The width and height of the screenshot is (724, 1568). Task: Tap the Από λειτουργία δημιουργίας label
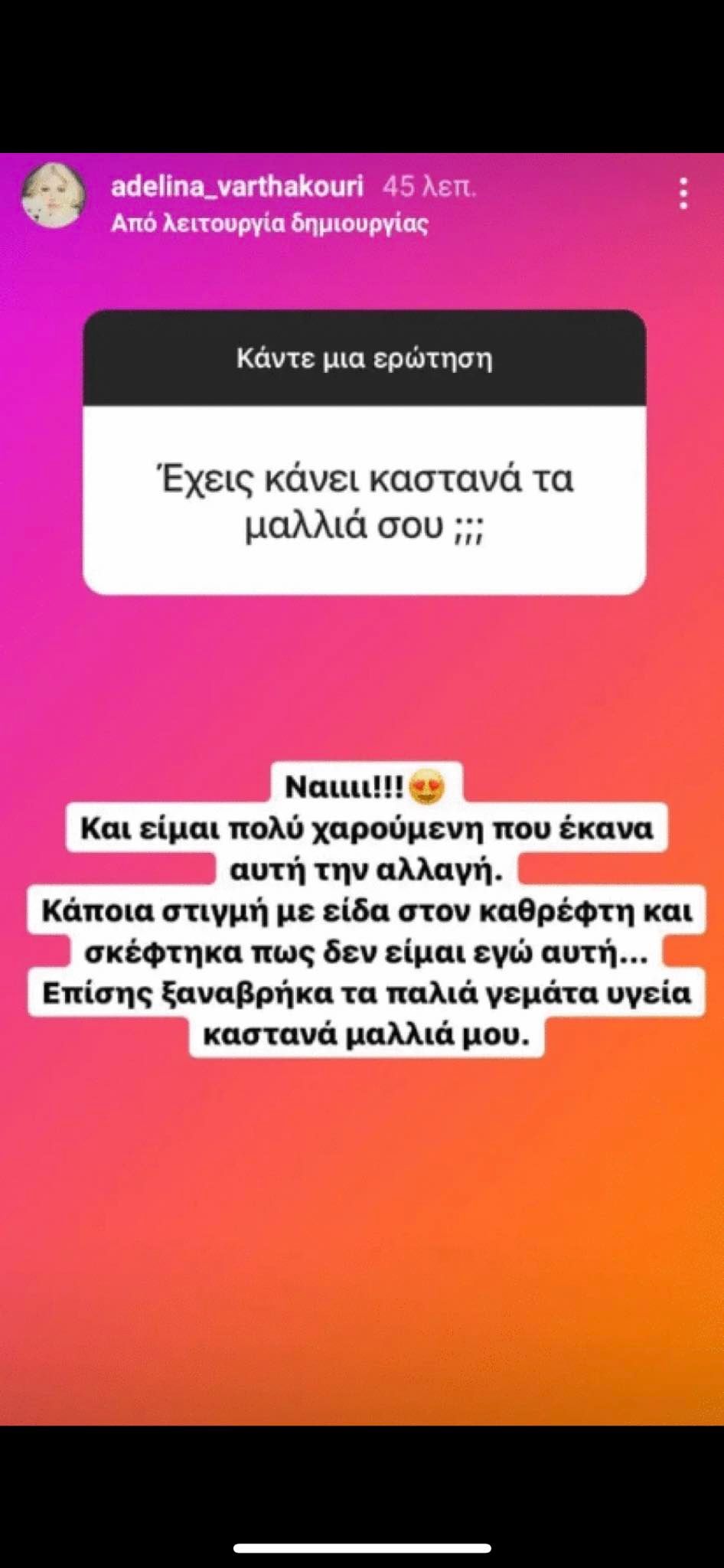tap(269, 224)
